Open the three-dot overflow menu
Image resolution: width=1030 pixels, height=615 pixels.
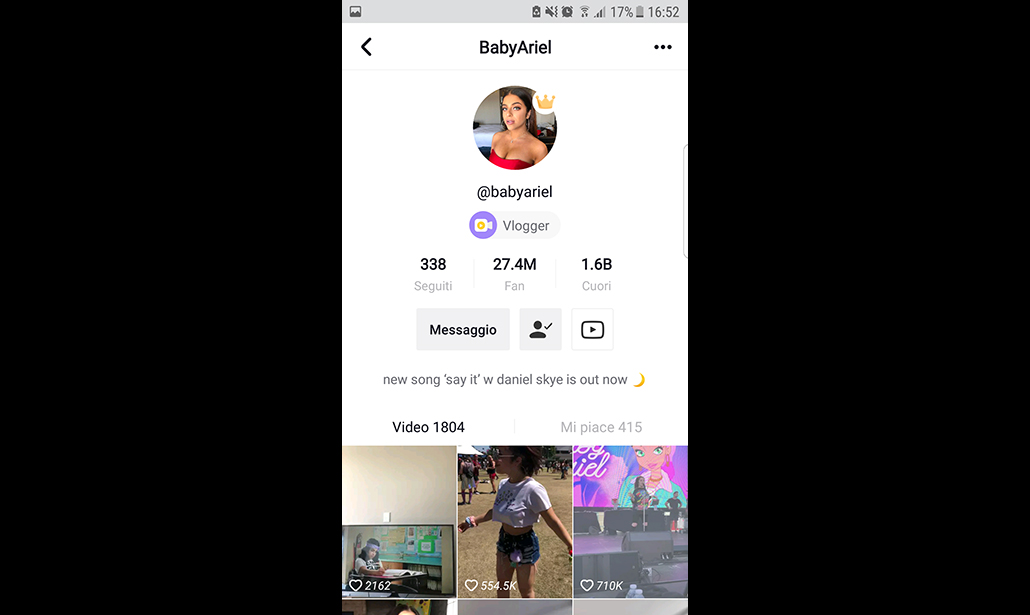[662, 47]
